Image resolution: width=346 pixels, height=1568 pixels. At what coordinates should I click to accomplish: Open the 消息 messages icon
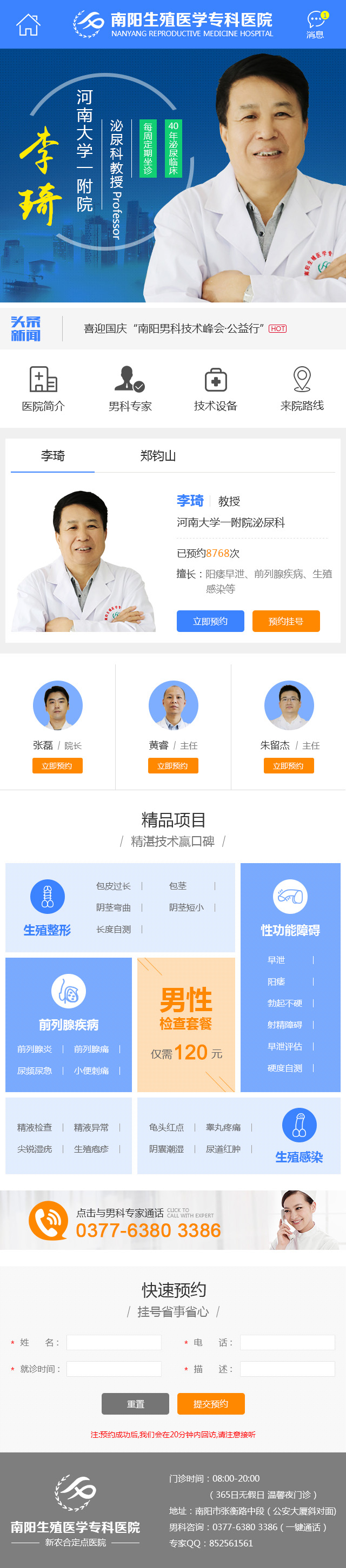click(x=315, y=24)
